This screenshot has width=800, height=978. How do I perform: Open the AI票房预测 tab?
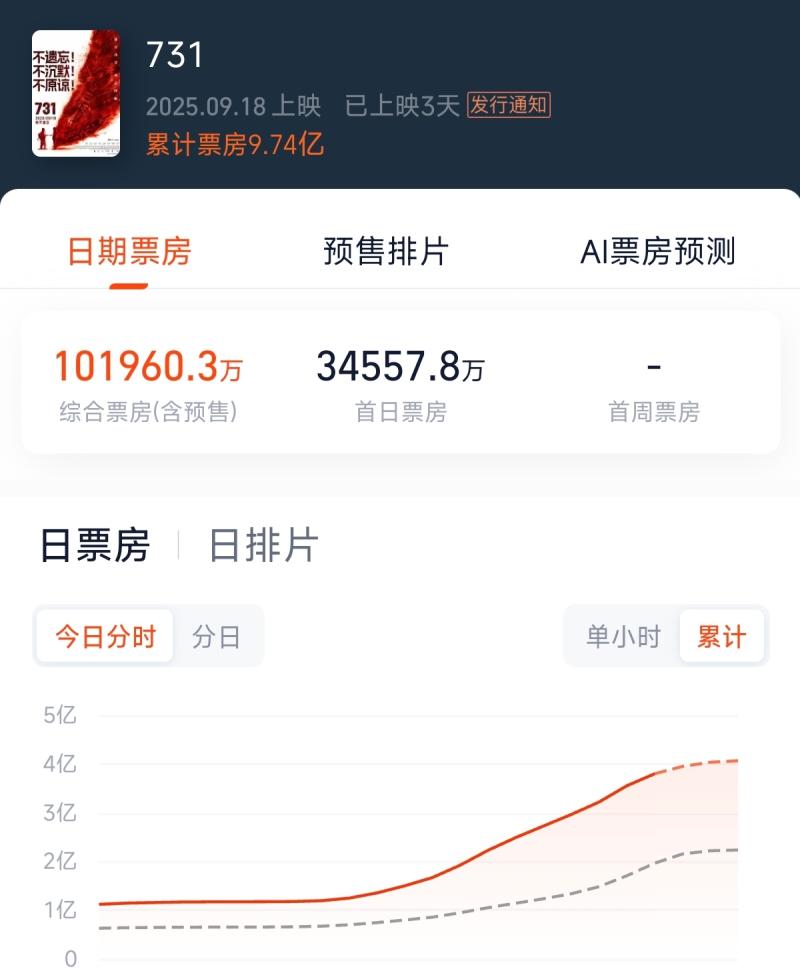click(x=658, y=251)
